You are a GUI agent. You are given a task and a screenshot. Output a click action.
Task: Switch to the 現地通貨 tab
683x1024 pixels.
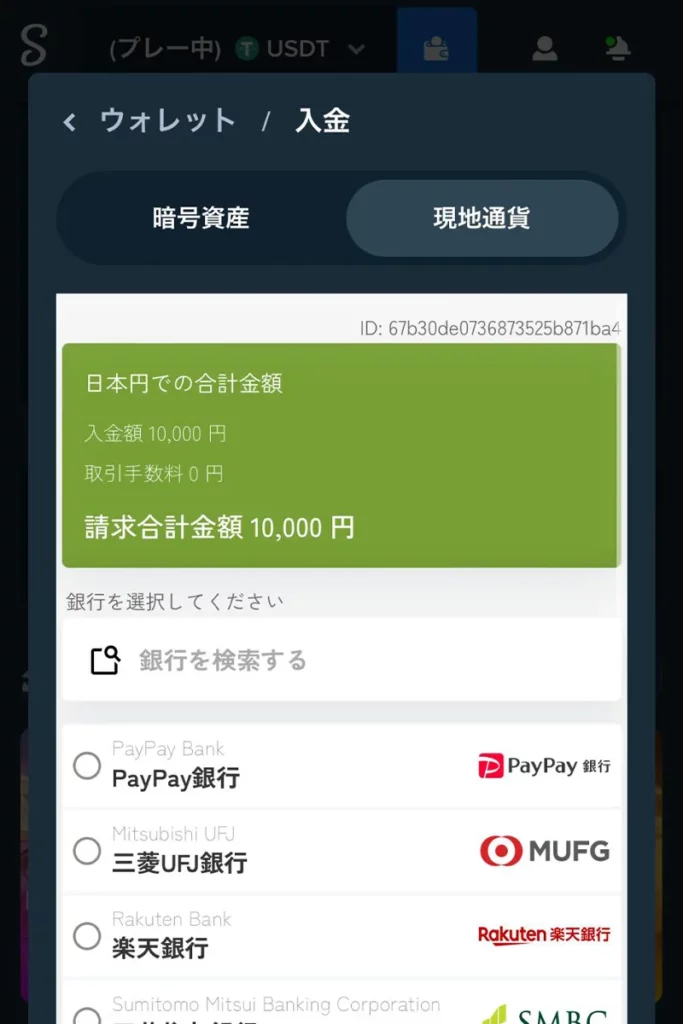pos(481,218)
